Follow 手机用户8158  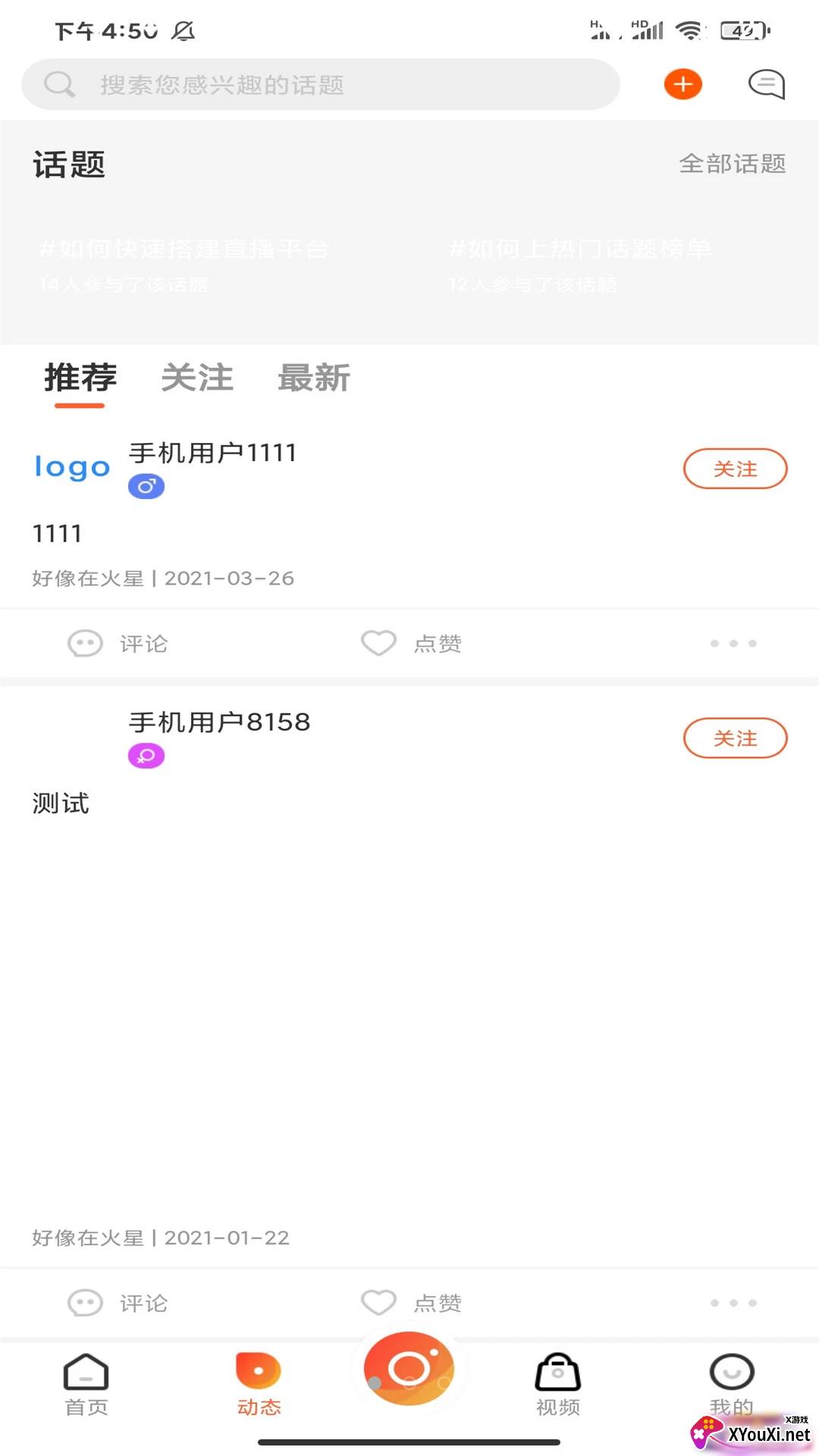735,739
